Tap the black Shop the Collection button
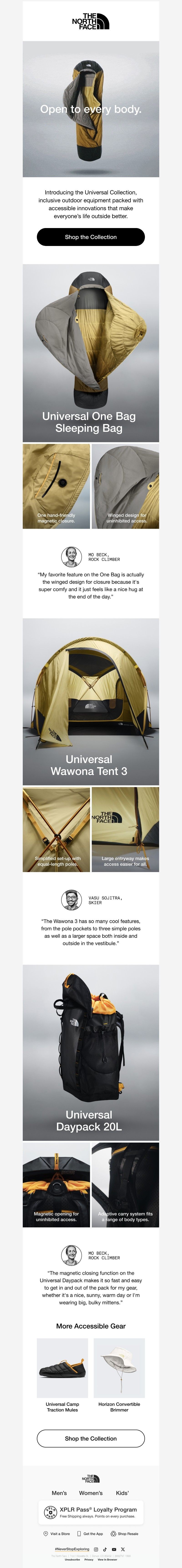 [90, 237]
